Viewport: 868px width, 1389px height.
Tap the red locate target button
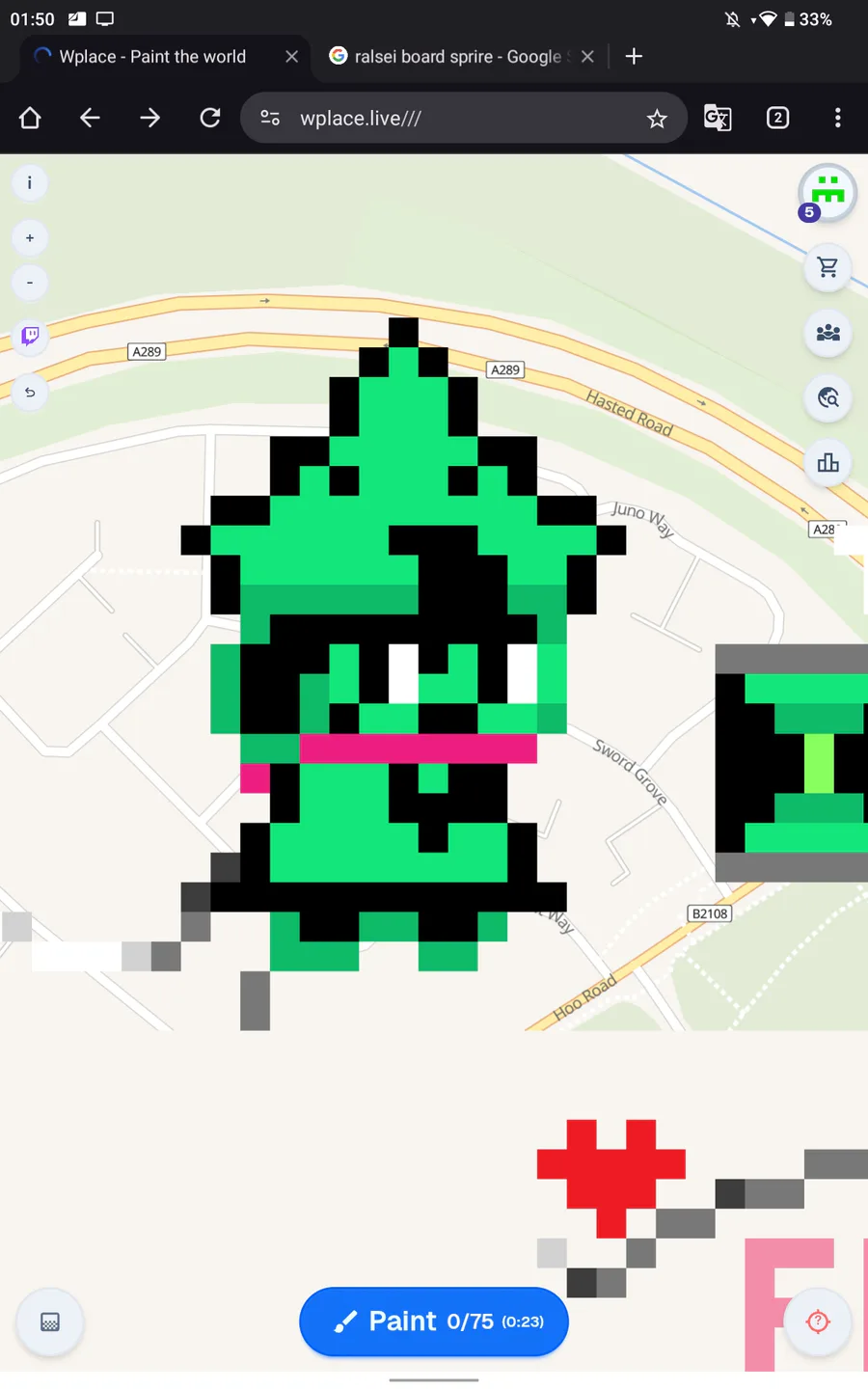click(x=818, y=1321)
